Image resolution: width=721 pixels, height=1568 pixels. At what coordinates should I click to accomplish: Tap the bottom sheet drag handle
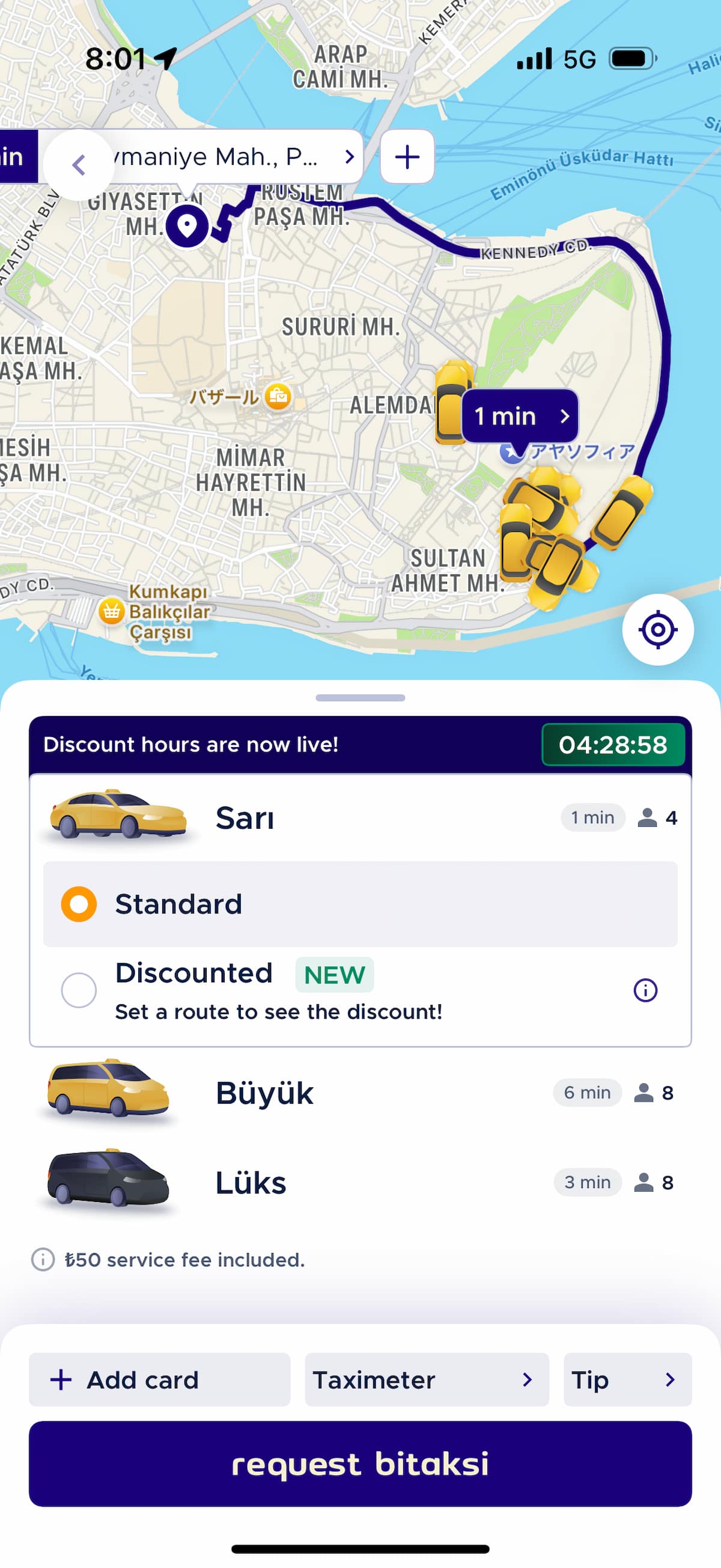point(360,698)
